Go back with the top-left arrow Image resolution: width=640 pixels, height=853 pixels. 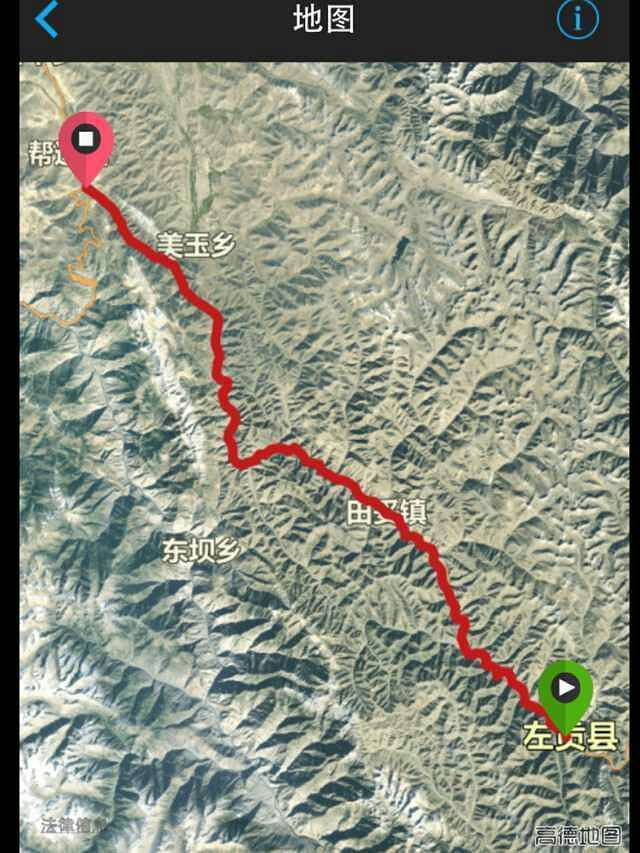pyautogui.click(x=46, y=19)
